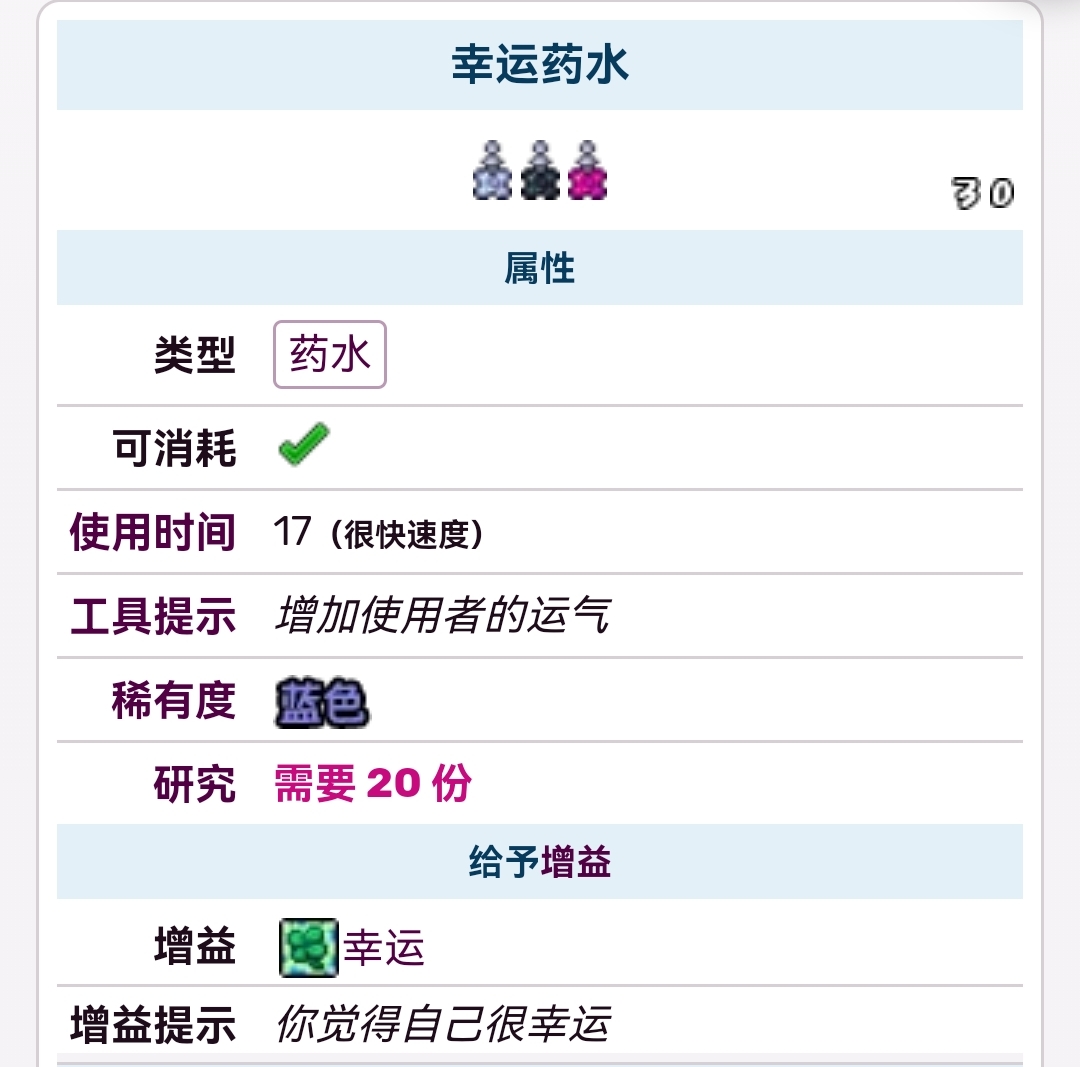Image resolution: width=1080 pixels, height=1067 pixels.
Task: Open the 稀有度 link
Action: [173, 701]
